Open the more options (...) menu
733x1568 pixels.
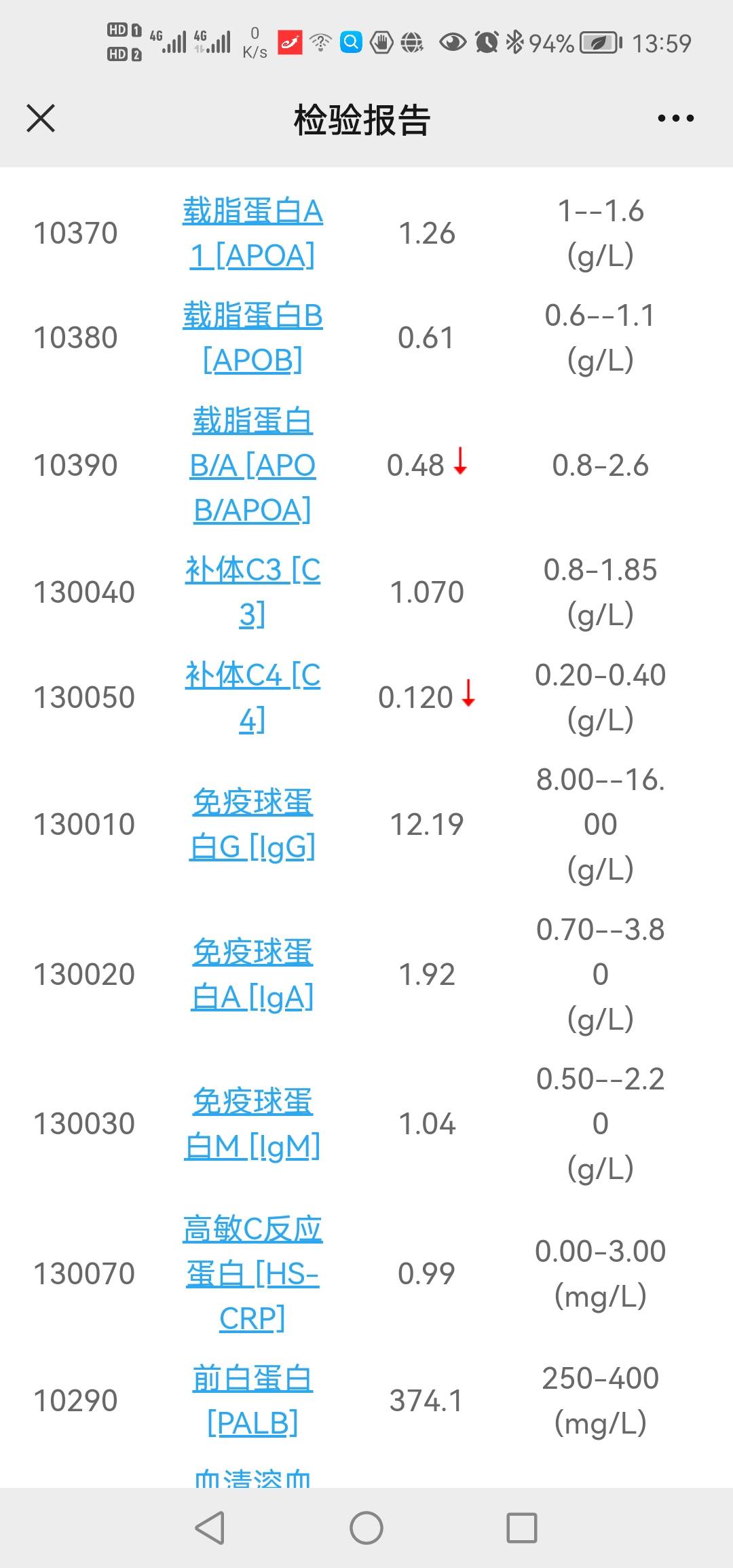click(x=675, y=117)
